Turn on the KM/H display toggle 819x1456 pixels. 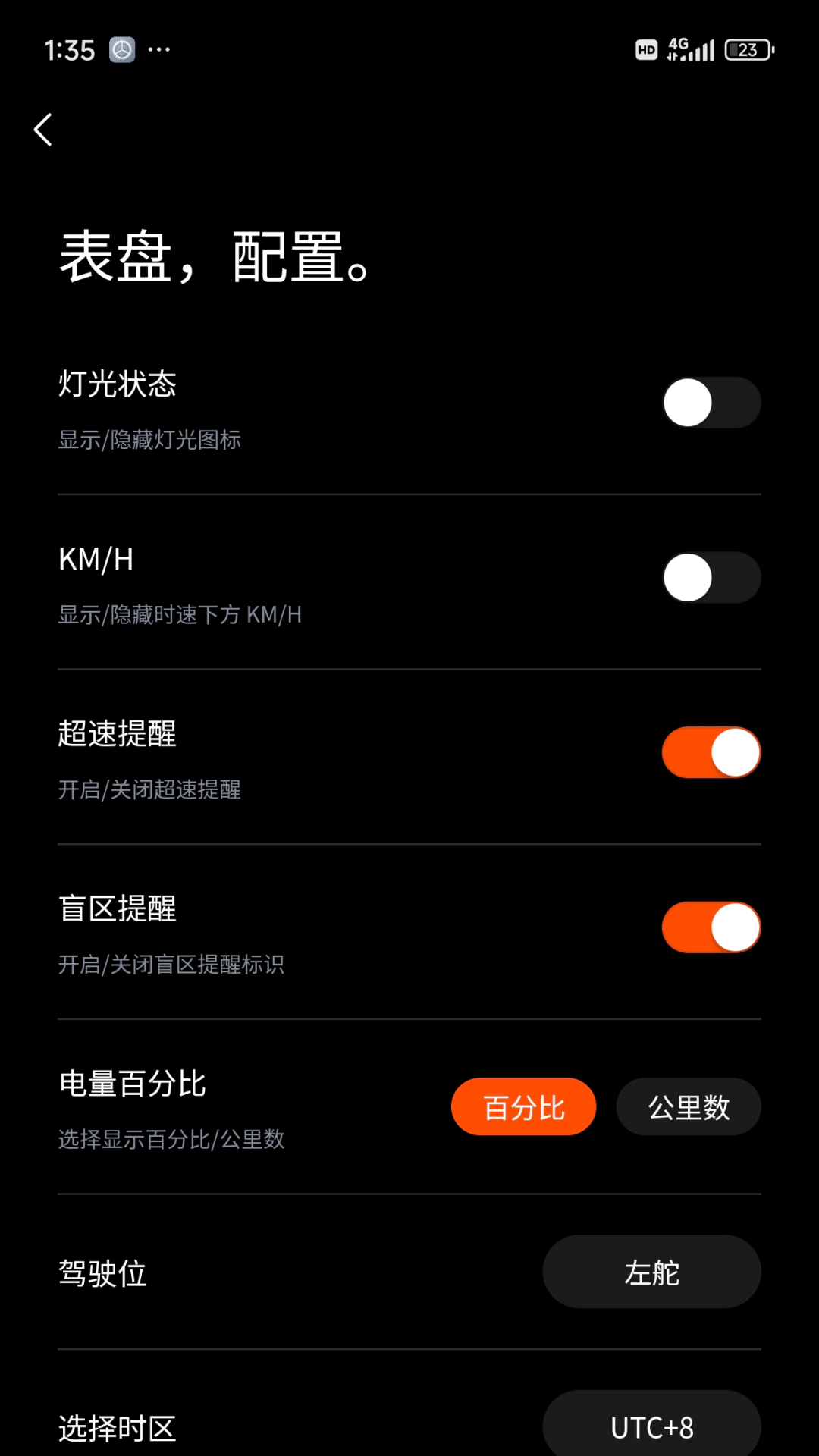pos(711,577)
